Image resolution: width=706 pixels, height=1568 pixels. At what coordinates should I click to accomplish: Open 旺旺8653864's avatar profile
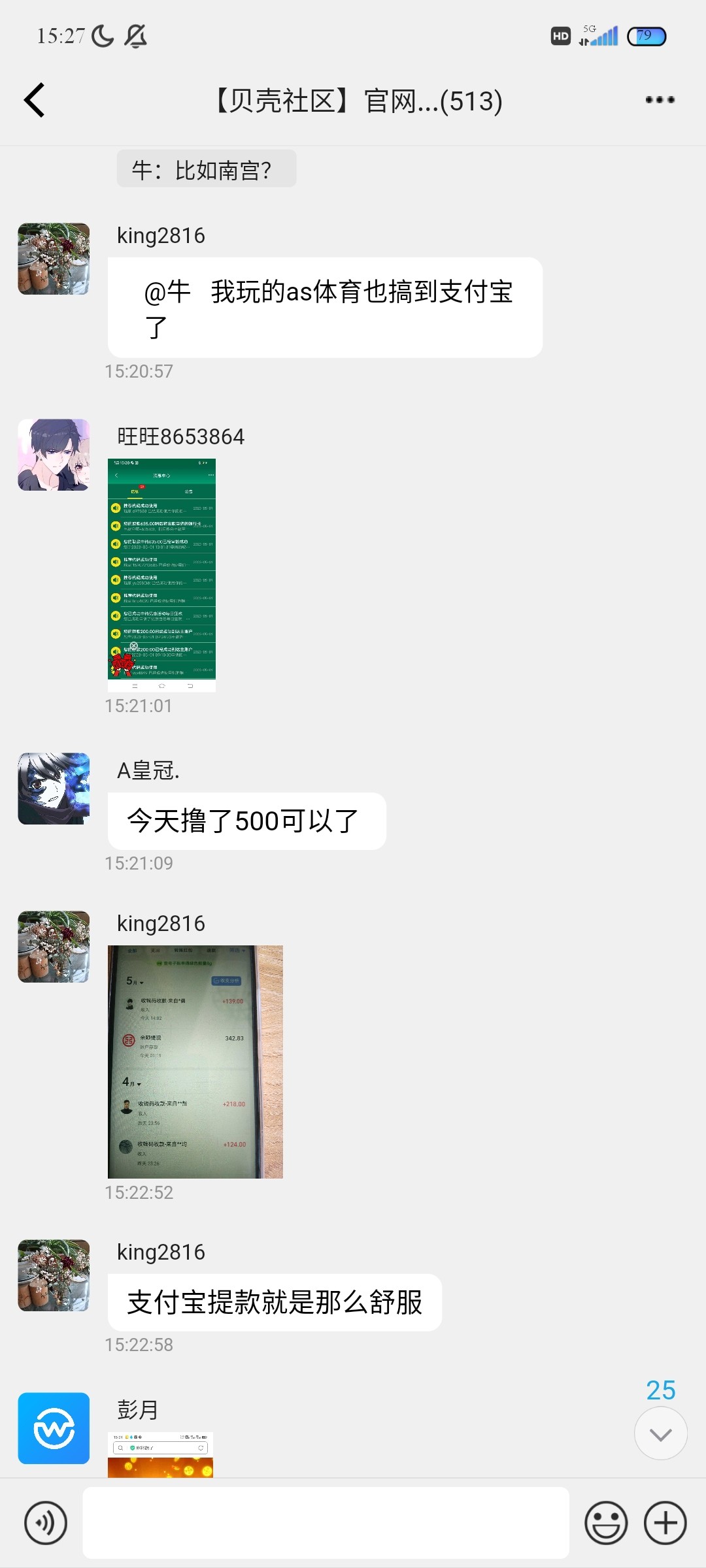pos(54,455)
